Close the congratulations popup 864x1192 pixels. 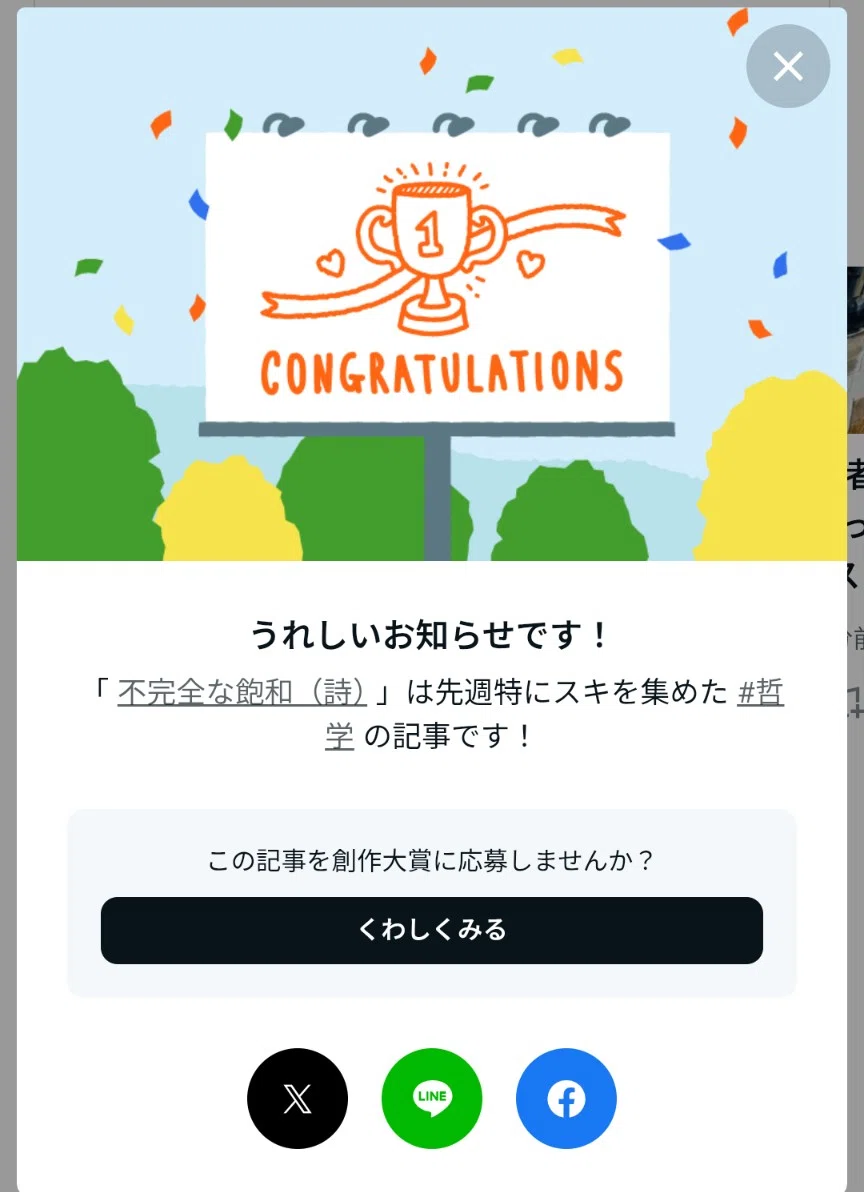pos(788,66)
